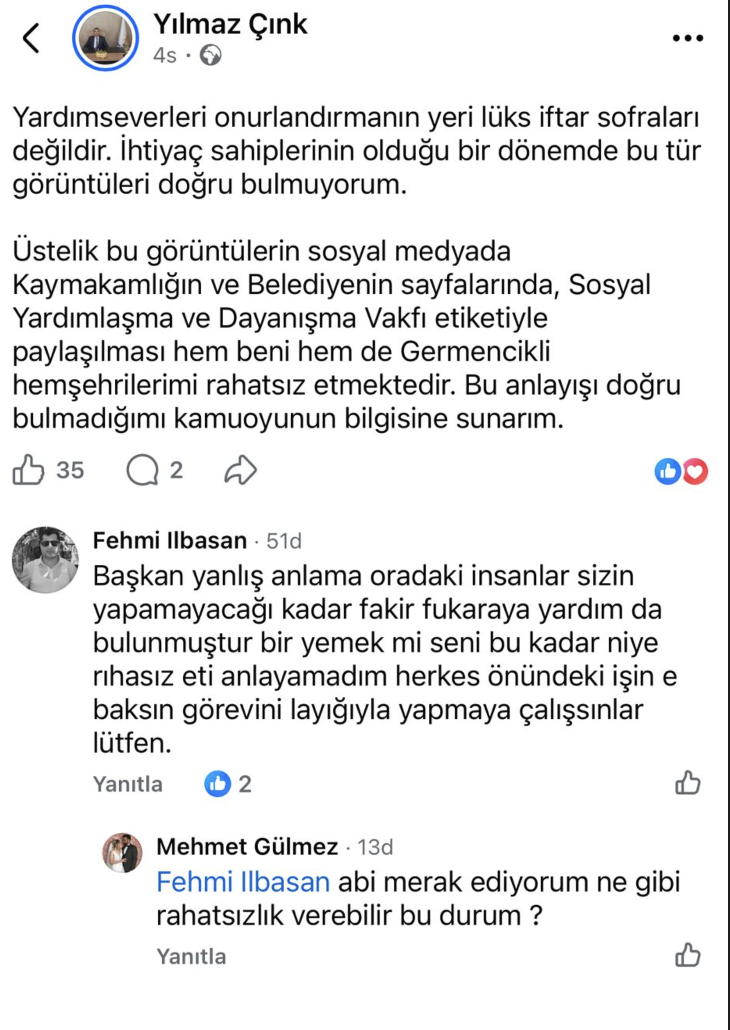The height and width of the screenshot is (1030, 730).
Task: Like Fehmi Ilbasan's comment
Action: coord(688,783)
